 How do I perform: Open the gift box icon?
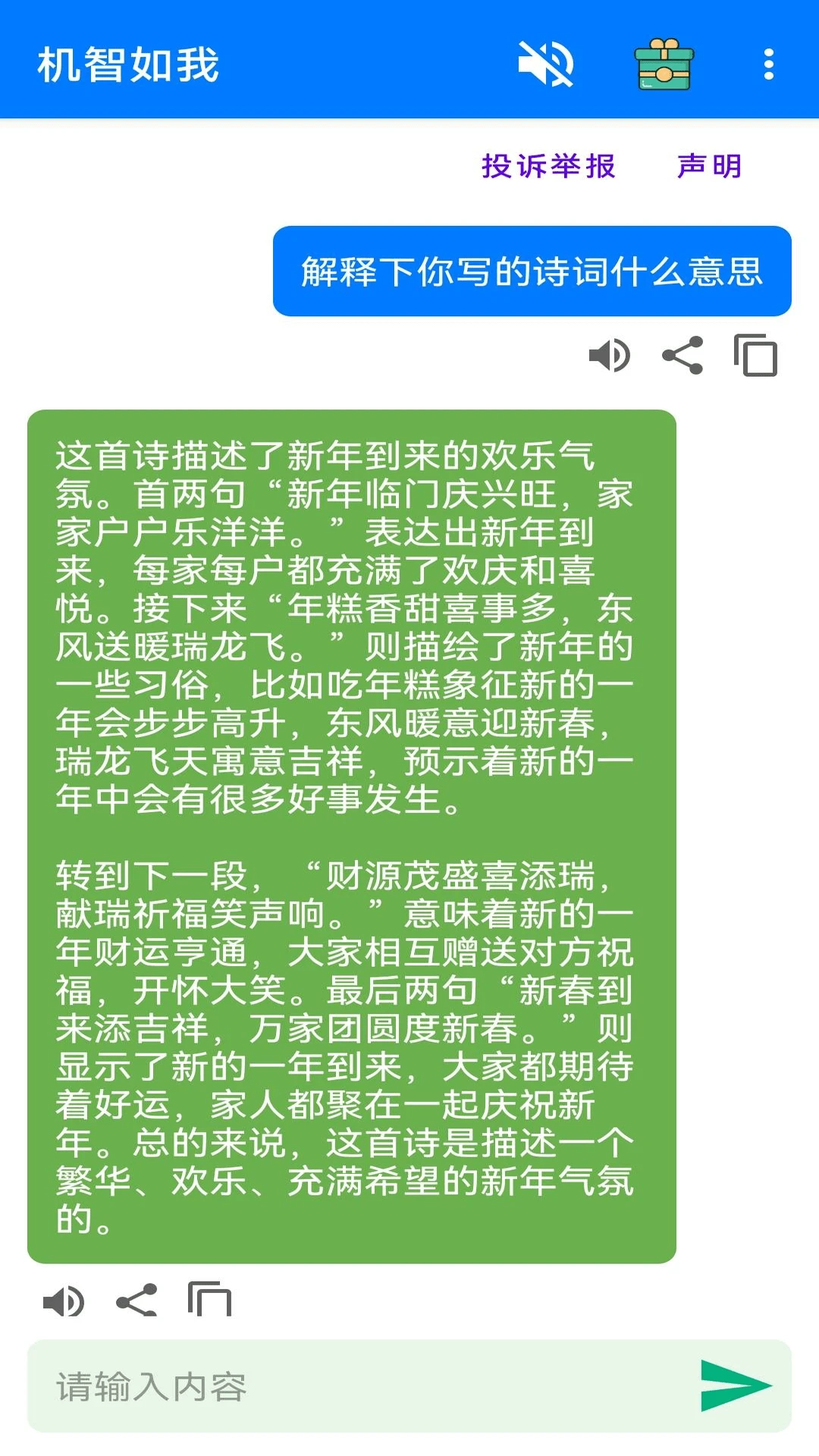pos(664,64)
